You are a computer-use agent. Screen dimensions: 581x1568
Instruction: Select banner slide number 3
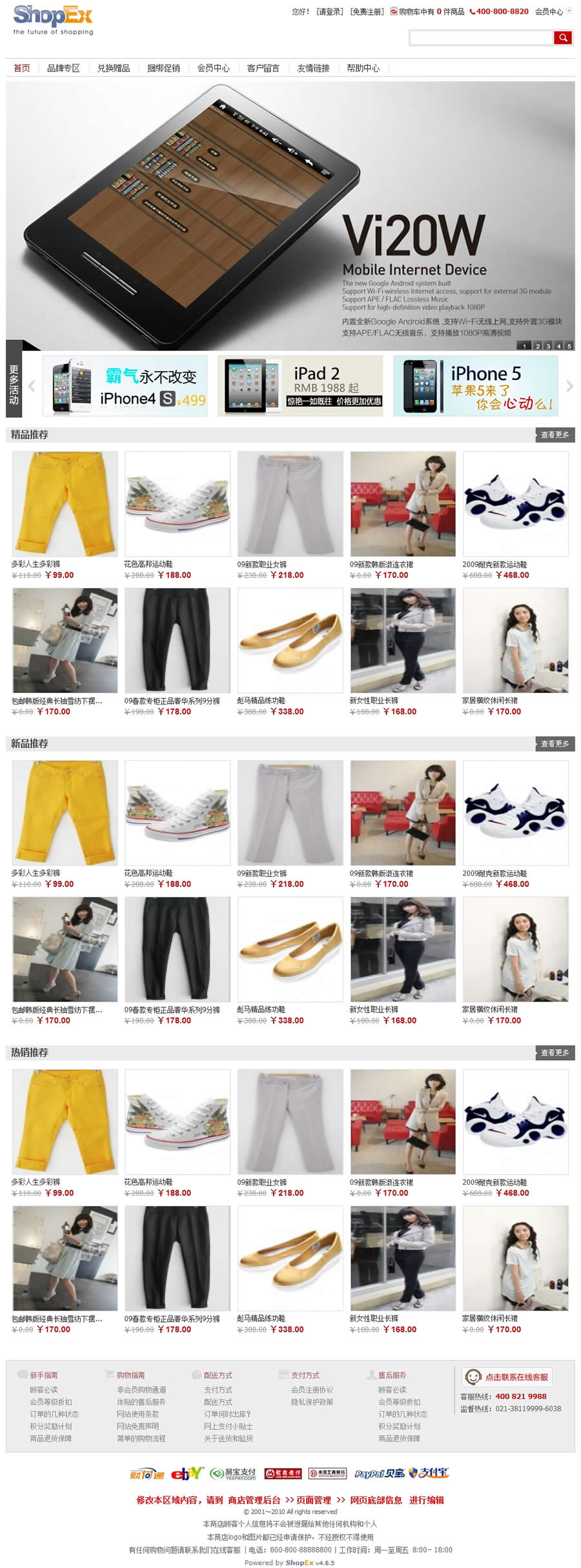click(x=548, y=346)
